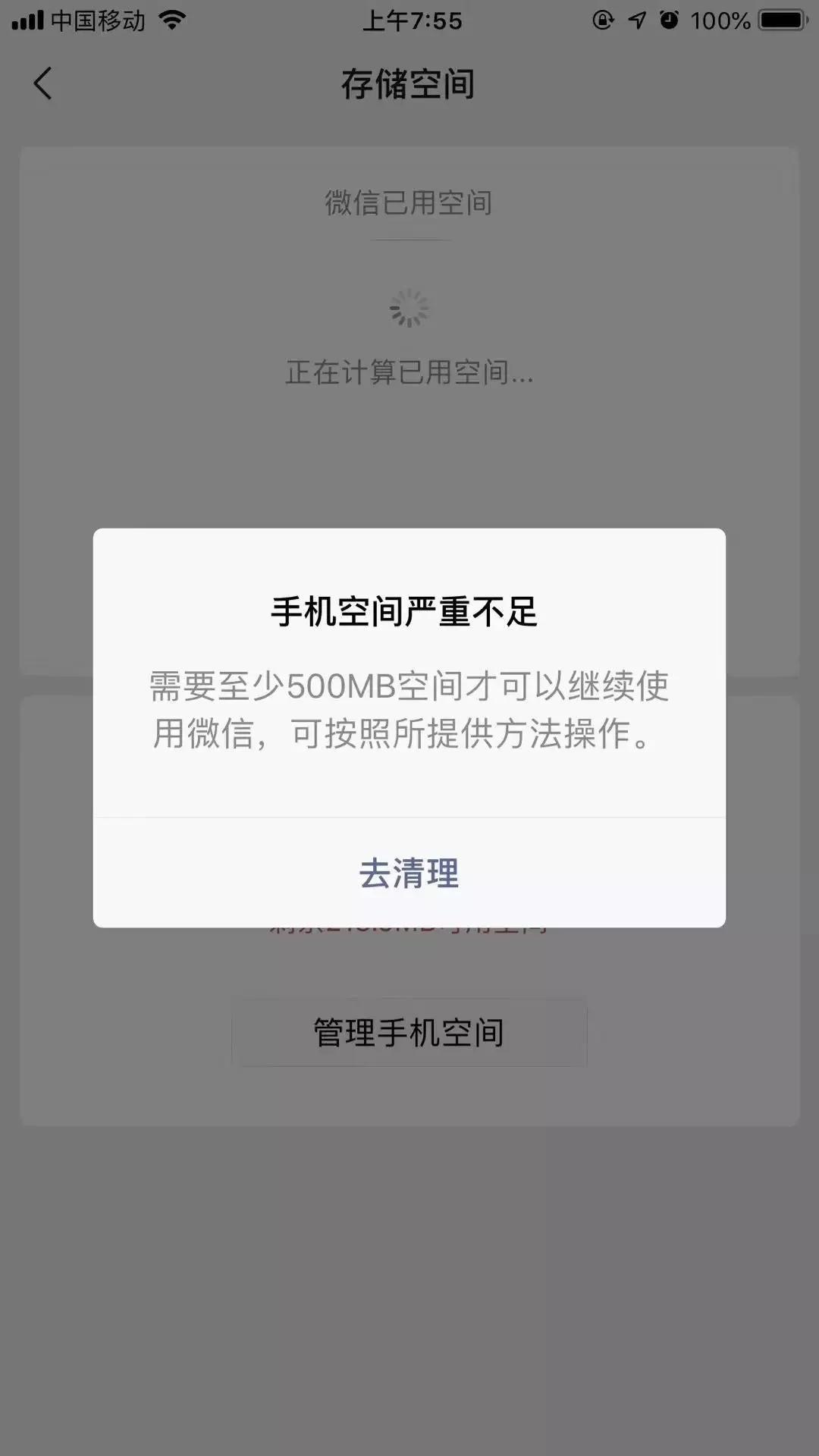Screen dimensions: 819x1456
Task: Tap the 100% battery percentage label
Action: [x=722, y=20]
